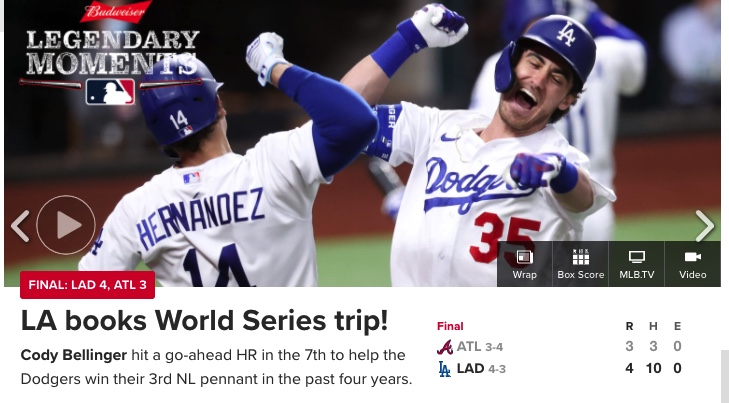Go to the previous carousel slide

coord(19,226)
